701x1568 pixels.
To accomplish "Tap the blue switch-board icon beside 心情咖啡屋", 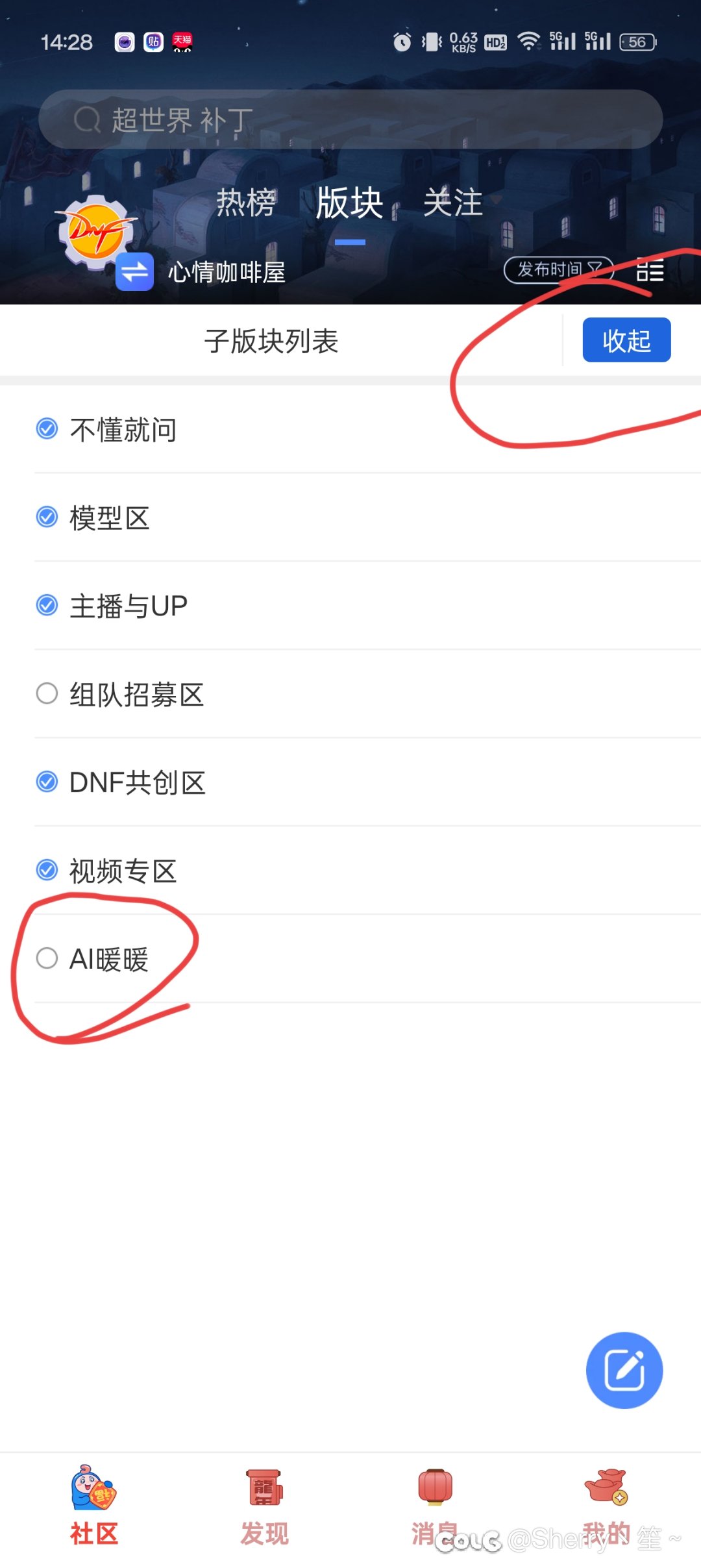I will (134, 271).
